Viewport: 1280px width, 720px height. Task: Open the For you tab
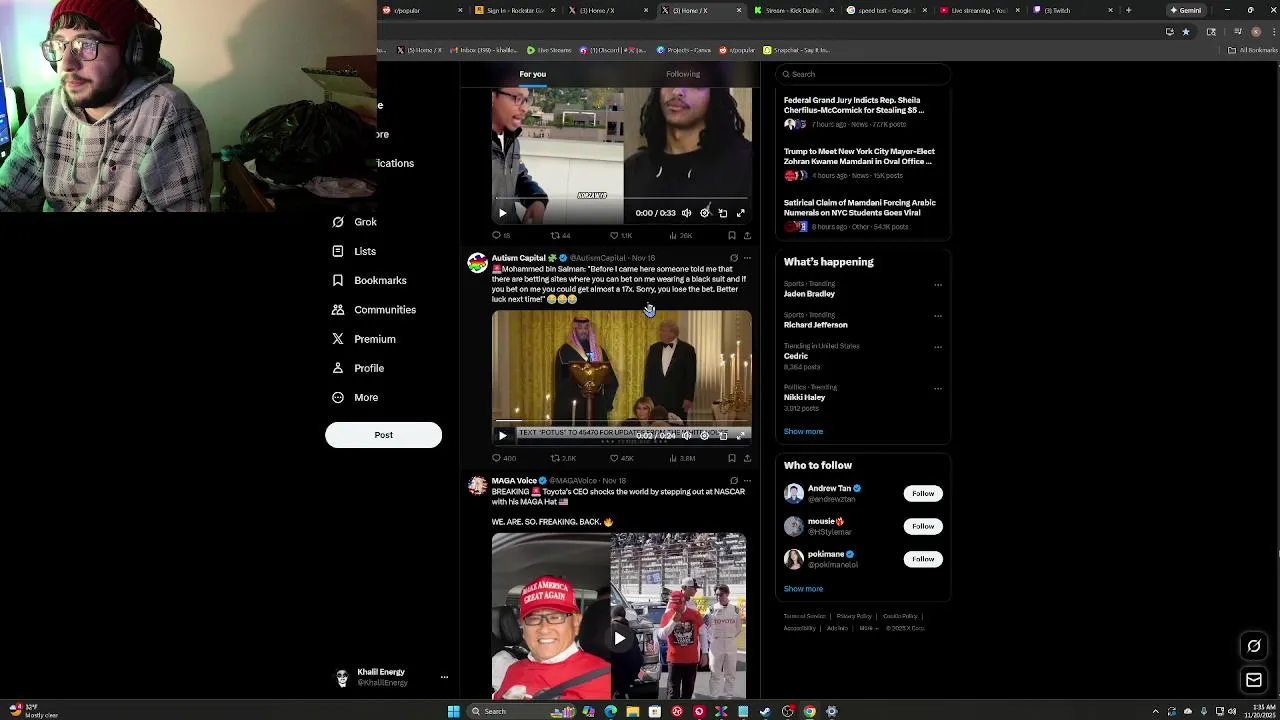[x=532, y=74]
